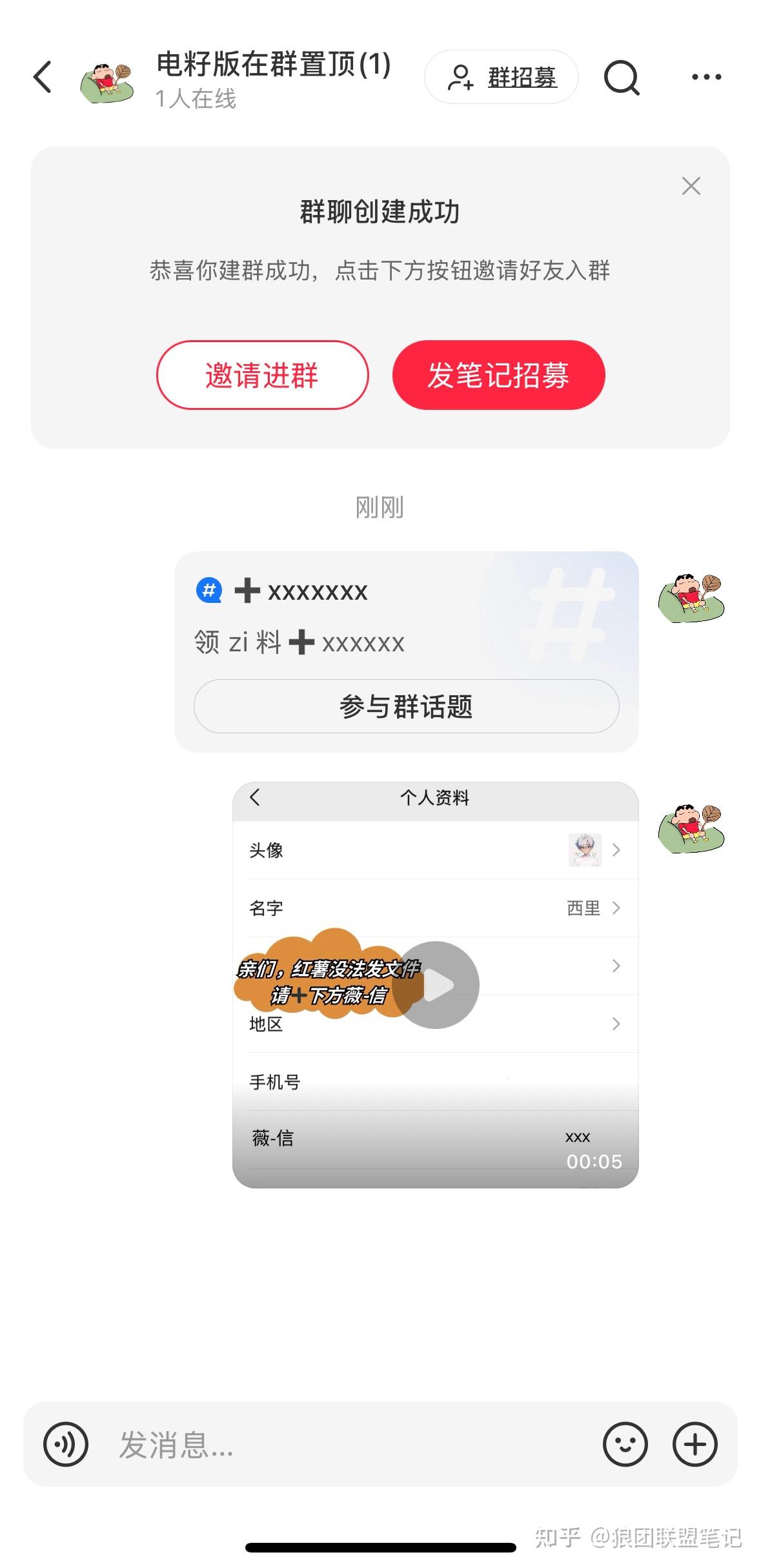The width and height of the screenshot is (761, 1568).
Task: Switch to voice message input
Action: [66, 1444]
